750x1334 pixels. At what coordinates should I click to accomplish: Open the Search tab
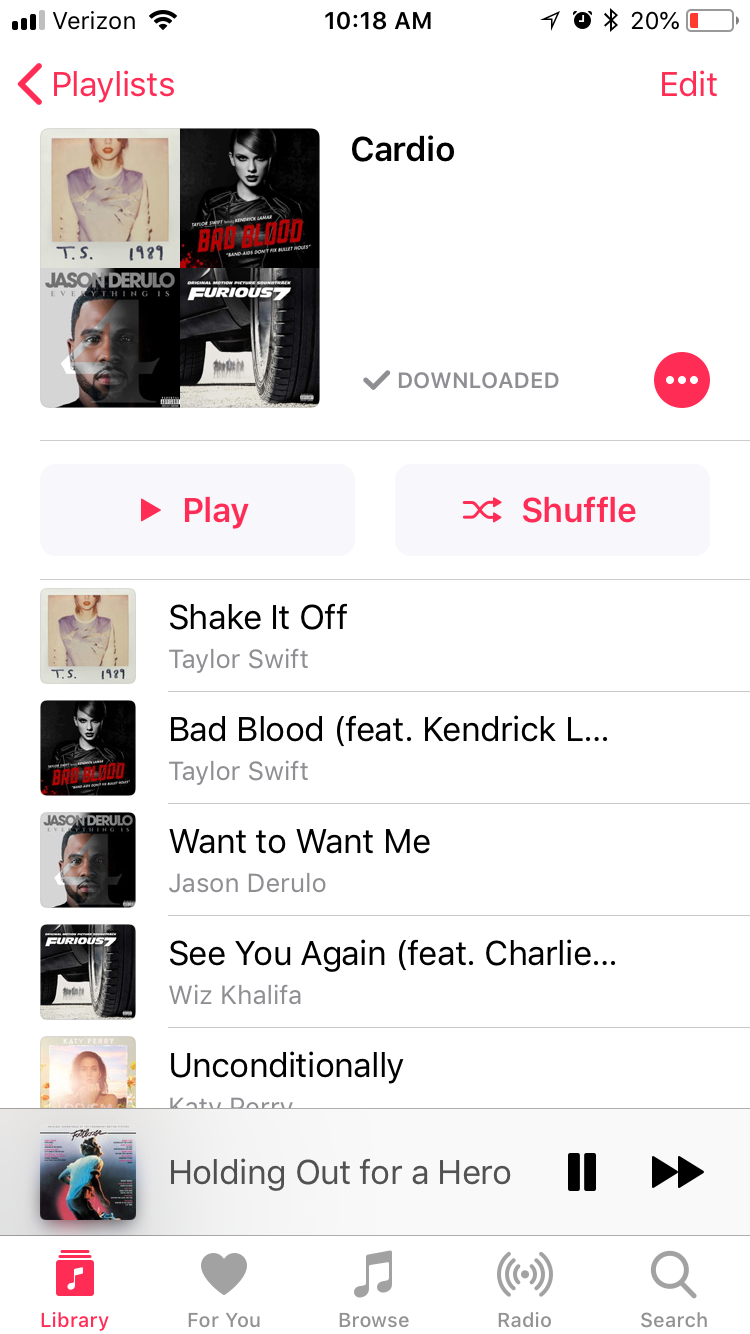(x=674, y=1290)
